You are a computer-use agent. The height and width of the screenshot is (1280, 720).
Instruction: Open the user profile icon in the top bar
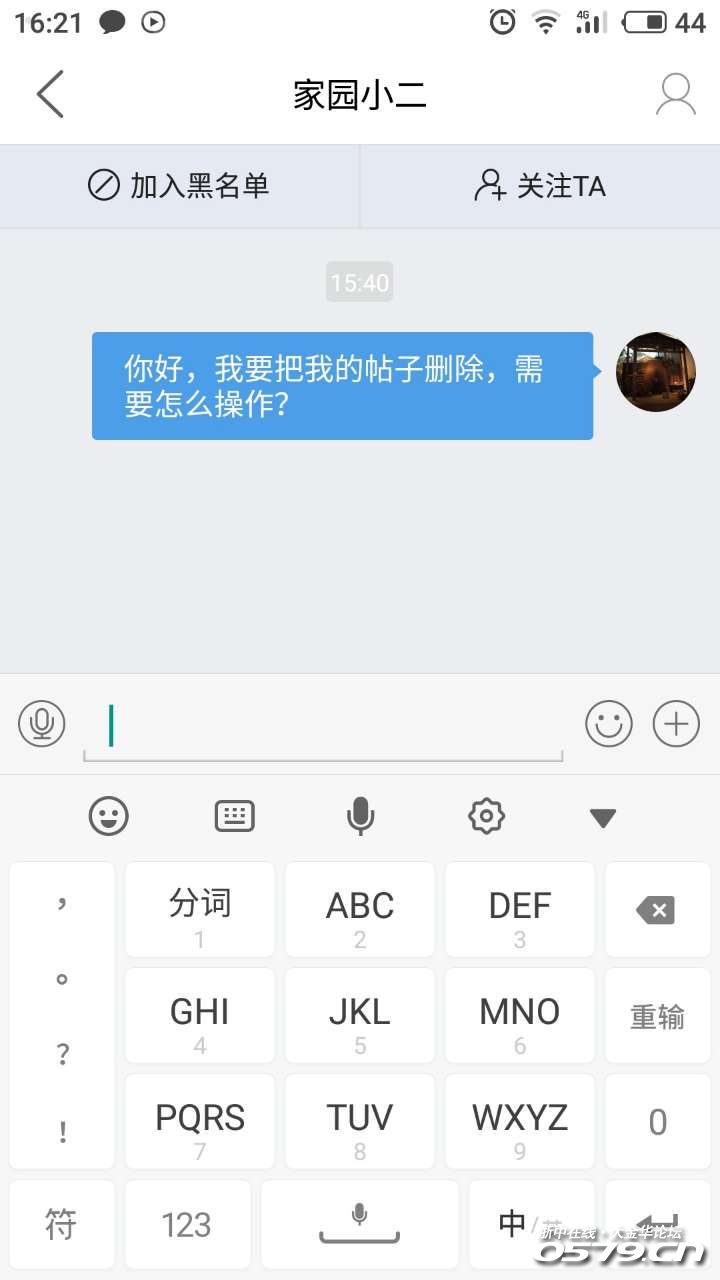(x=675, y=93)
